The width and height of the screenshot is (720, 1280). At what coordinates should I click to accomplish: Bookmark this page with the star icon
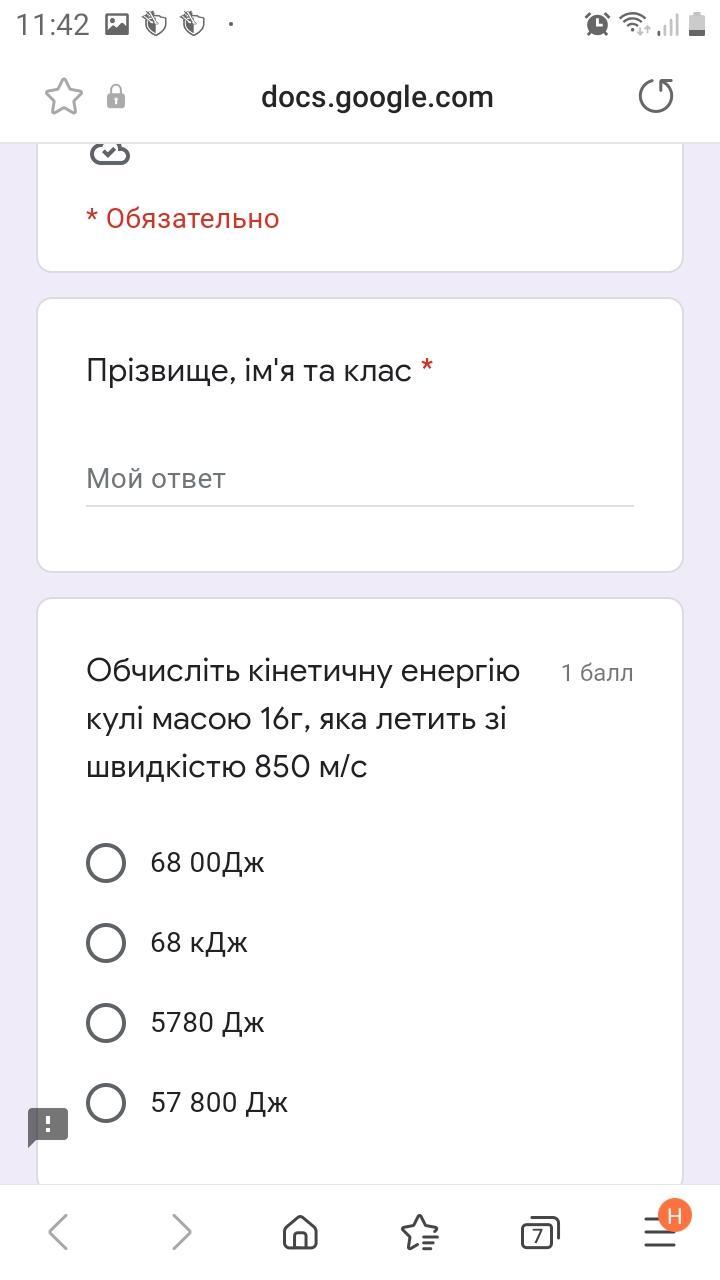[63, 97]
